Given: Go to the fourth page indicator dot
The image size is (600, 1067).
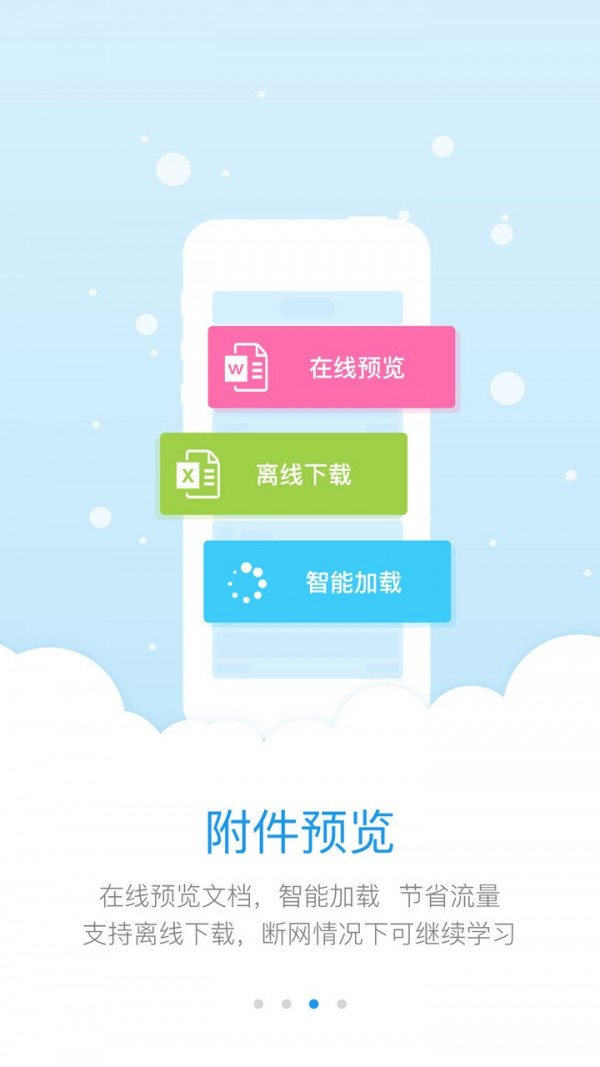Looking at the screenshot, I should pyautogui.click(x=341, y=1003).
